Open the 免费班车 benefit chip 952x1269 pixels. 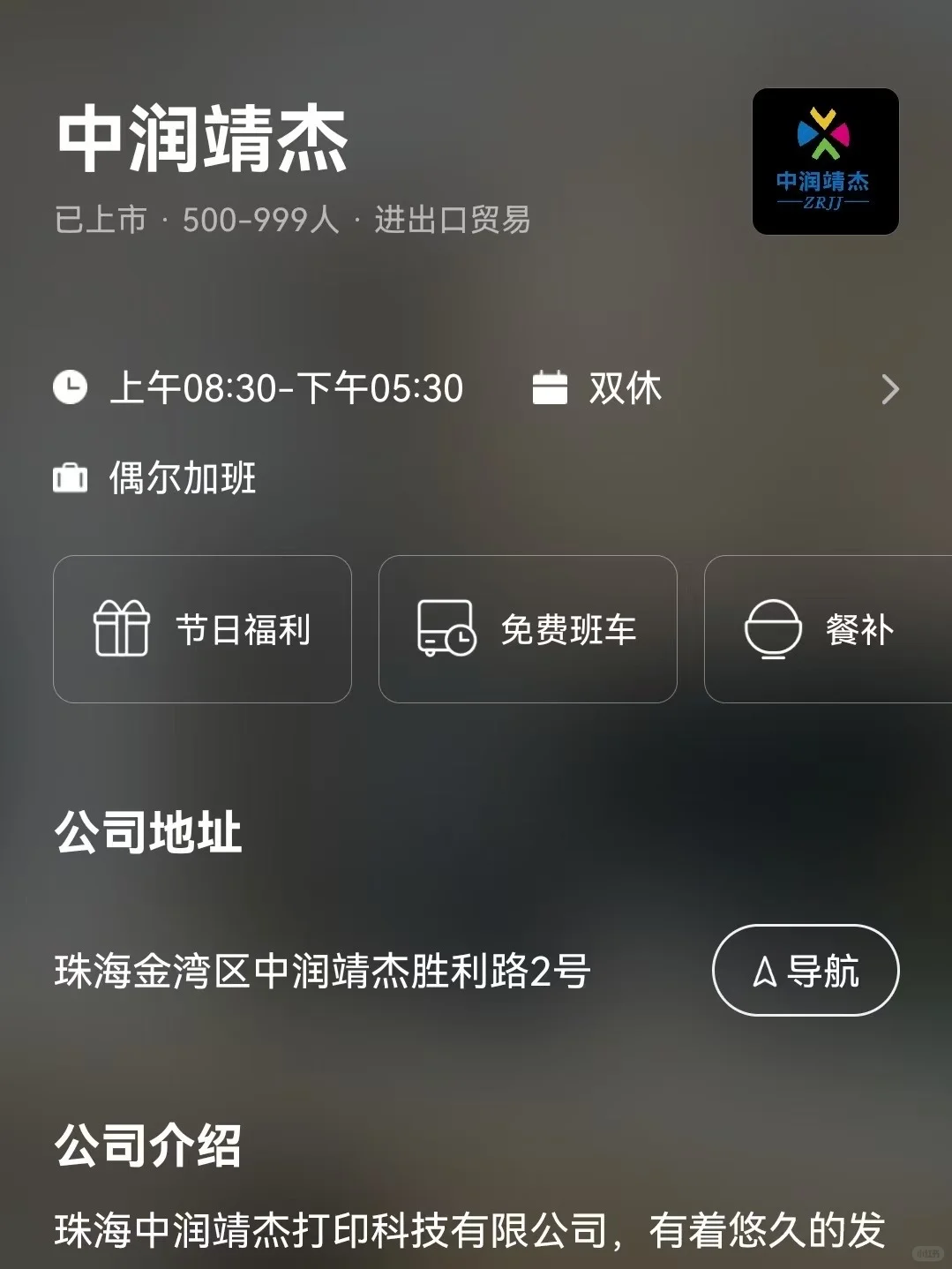tap(528, 629)
